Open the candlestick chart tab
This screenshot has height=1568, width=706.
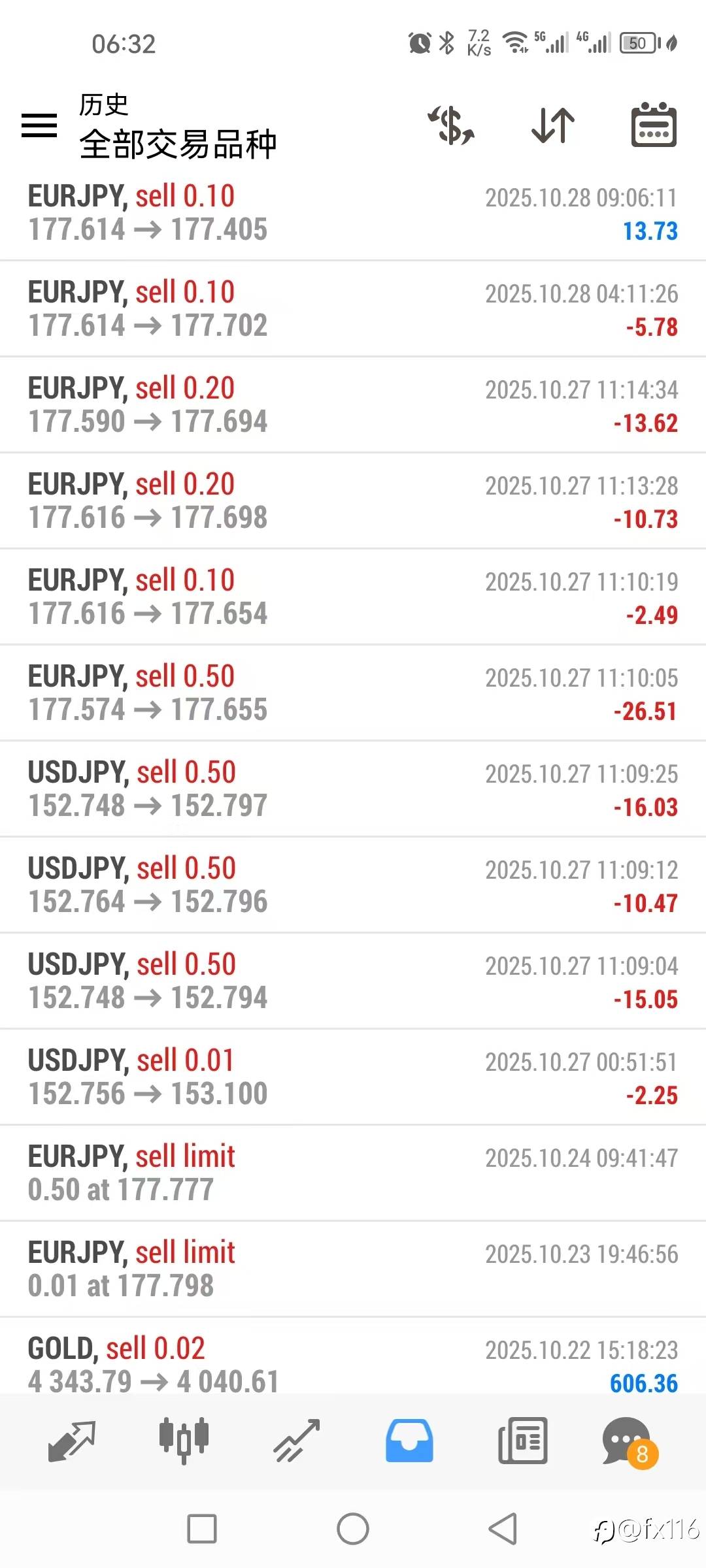tap(184, 1441)
